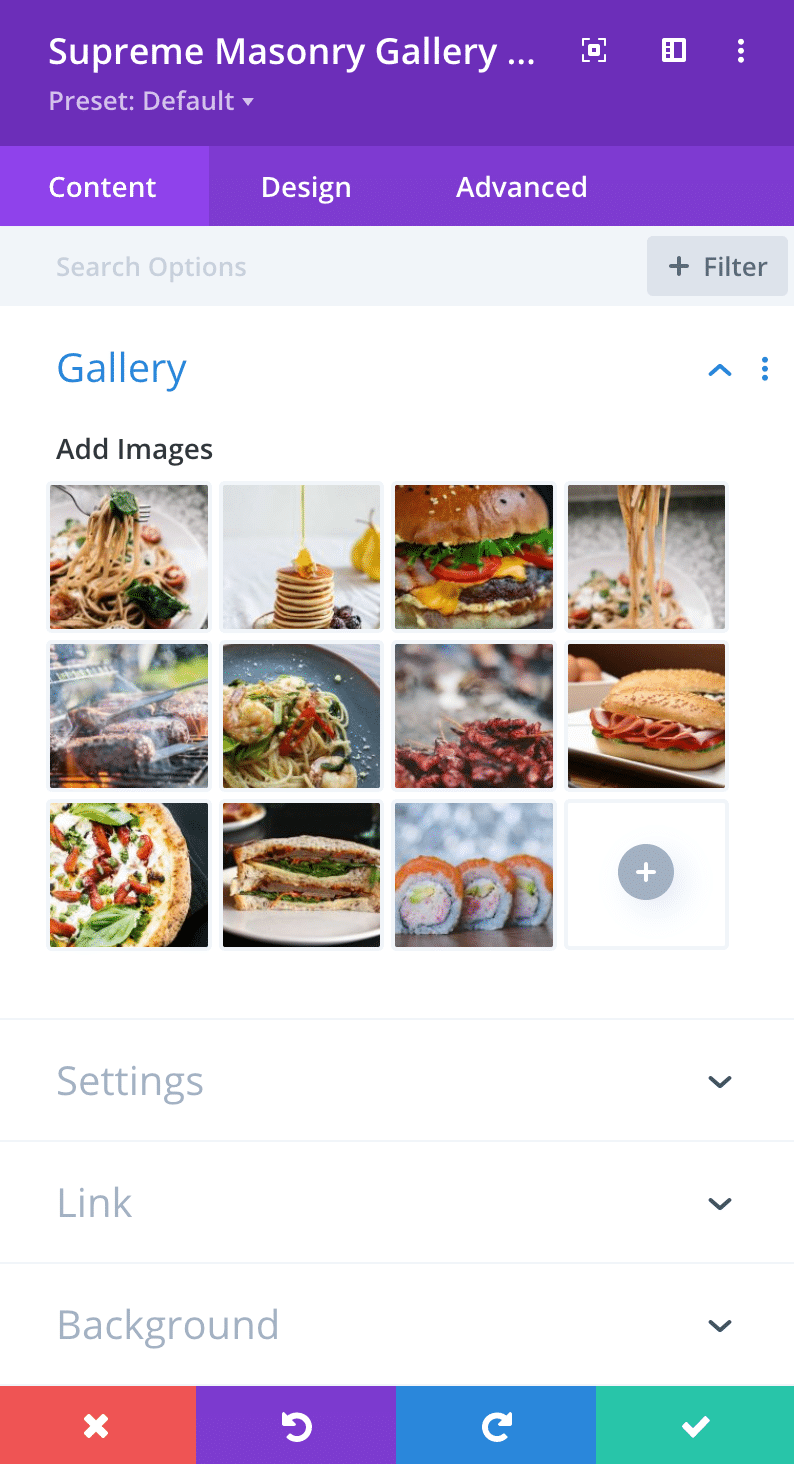Select the burger image thumbnail

tap(474, 556)
